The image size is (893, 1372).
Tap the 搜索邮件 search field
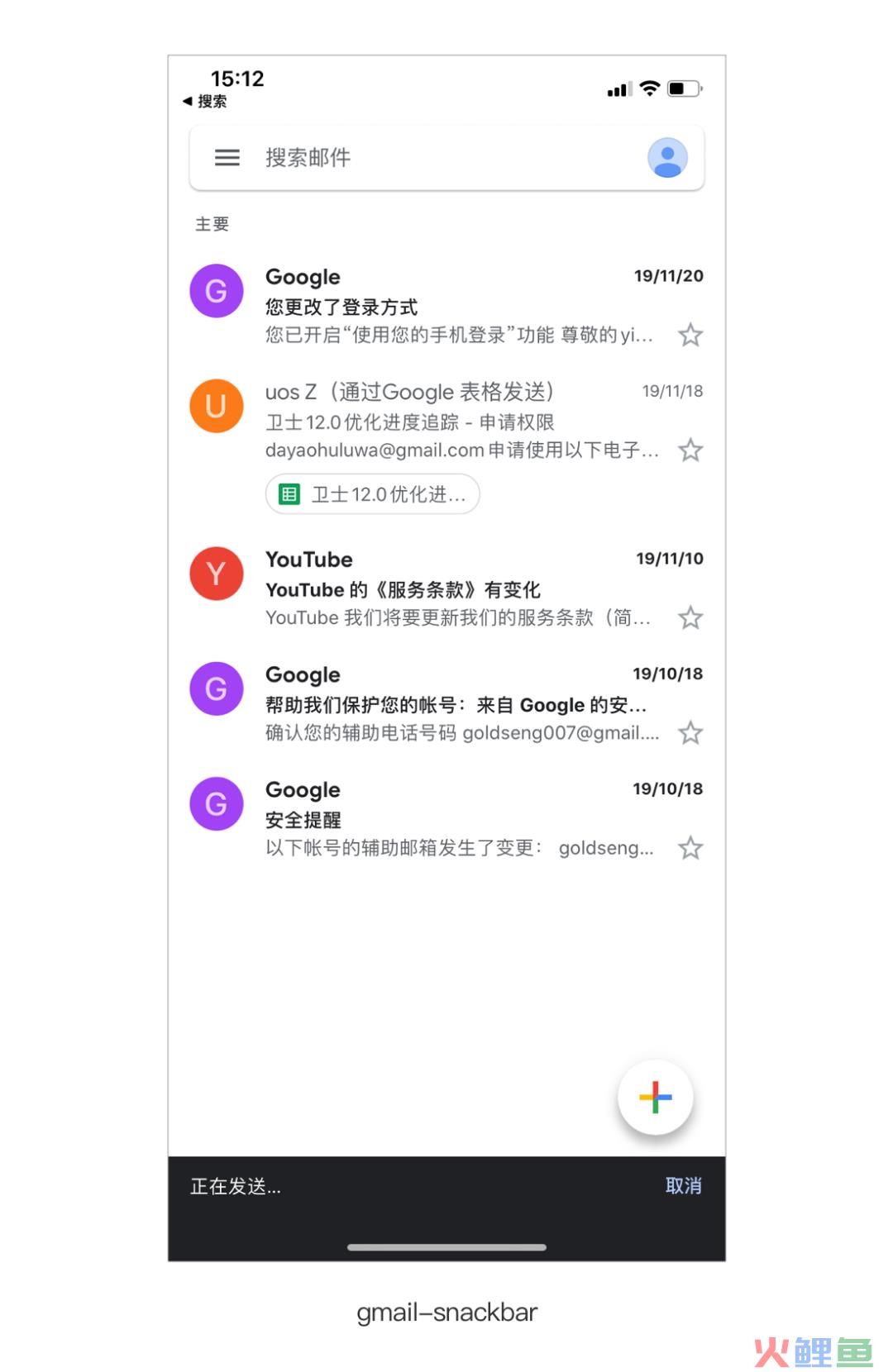(430, 157)
